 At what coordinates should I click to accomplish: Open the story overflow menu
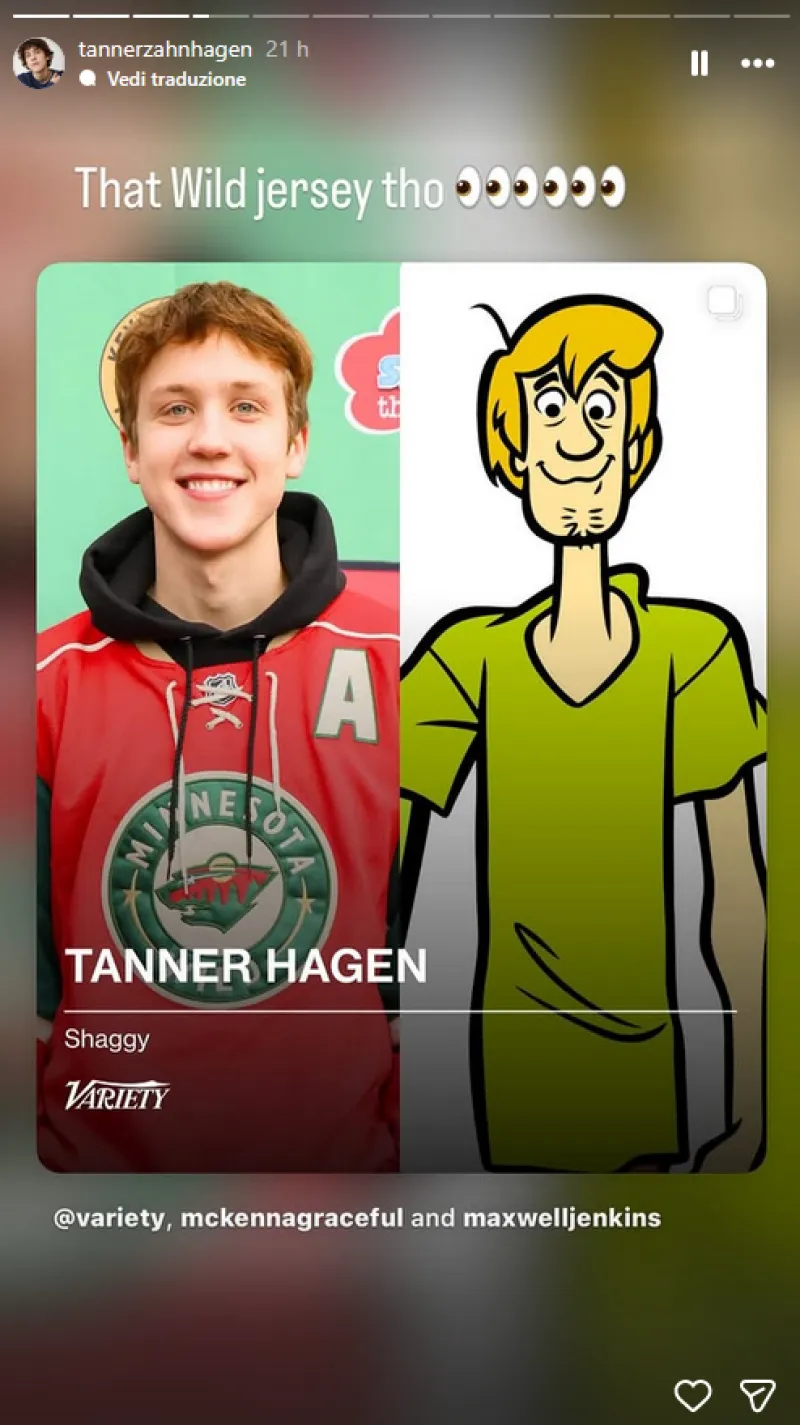pyautogui.click(x=757, y=63)
